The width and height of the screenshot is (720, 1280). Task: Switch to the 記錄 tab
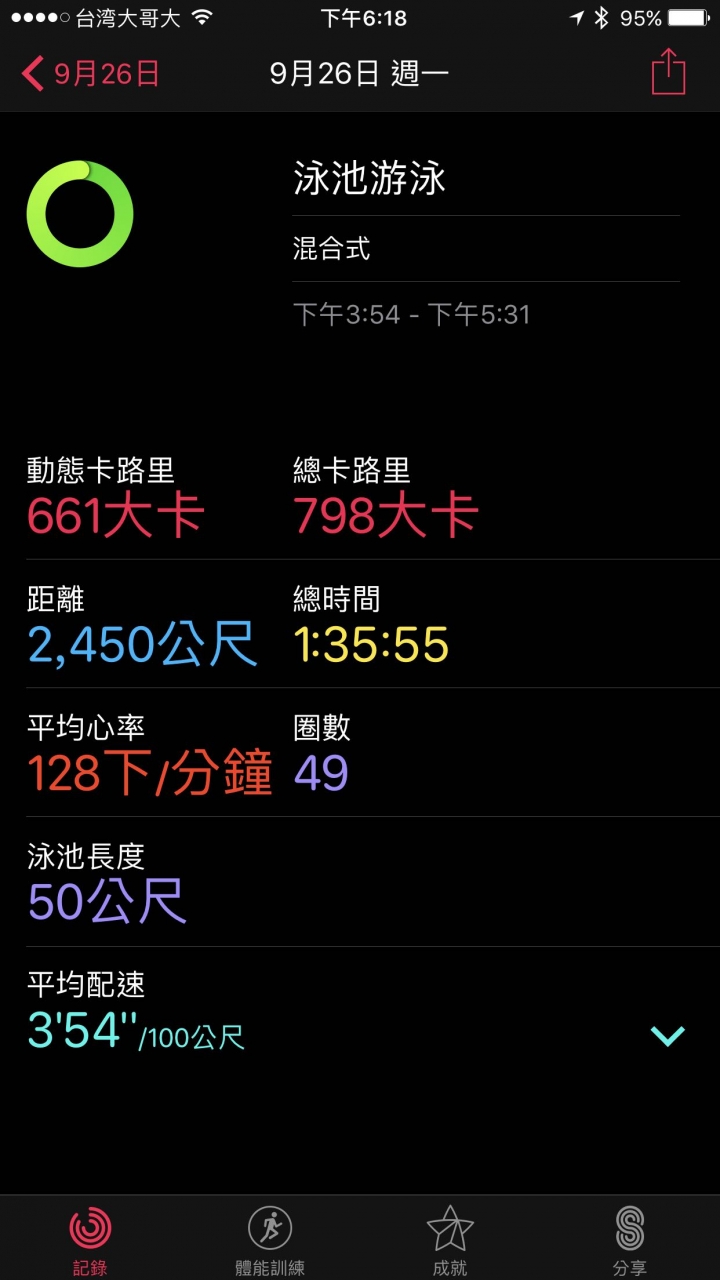90,1240
